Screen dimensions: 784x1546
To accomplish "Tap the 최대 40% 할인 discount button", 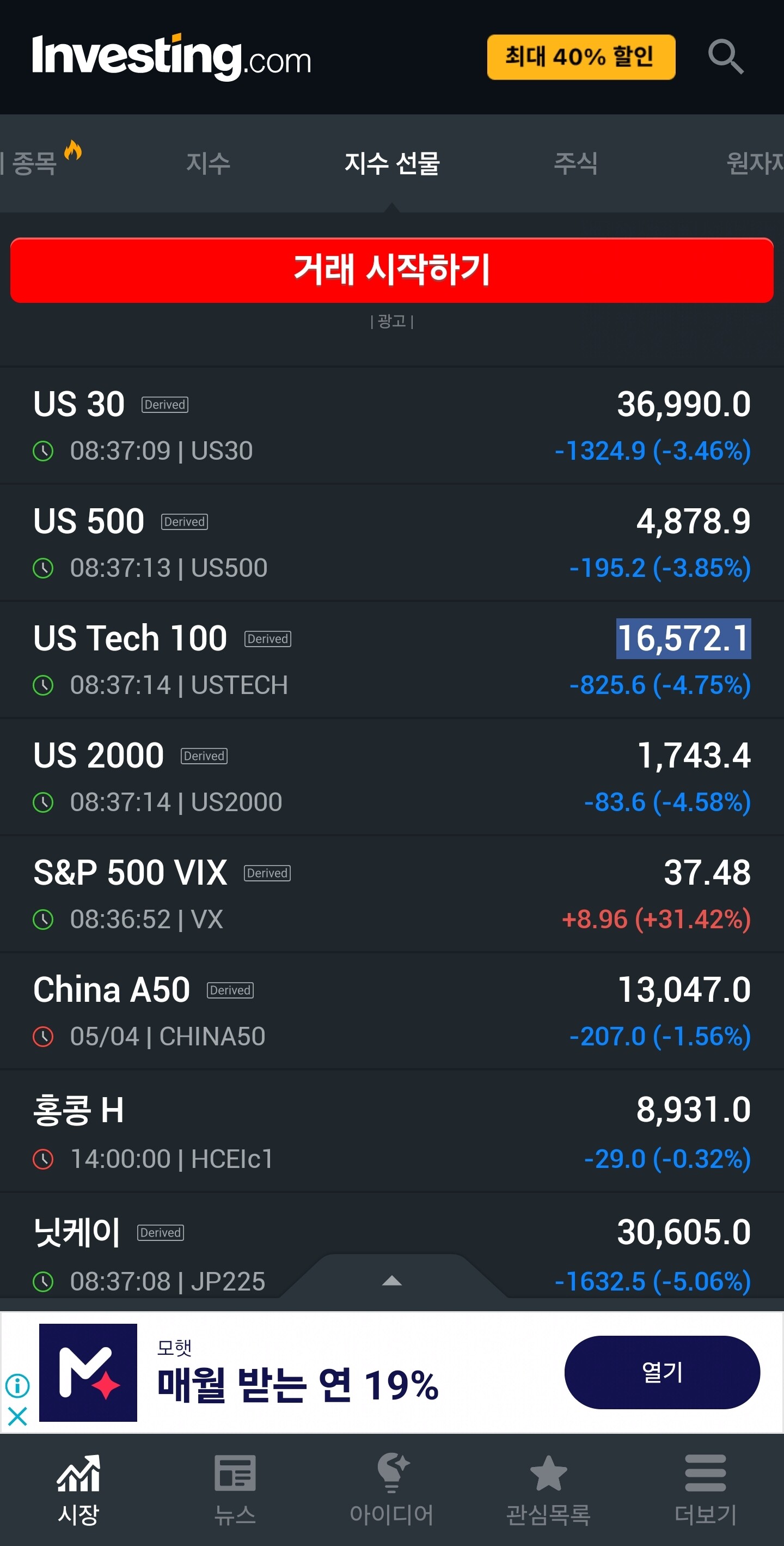I will pos(581,57).
